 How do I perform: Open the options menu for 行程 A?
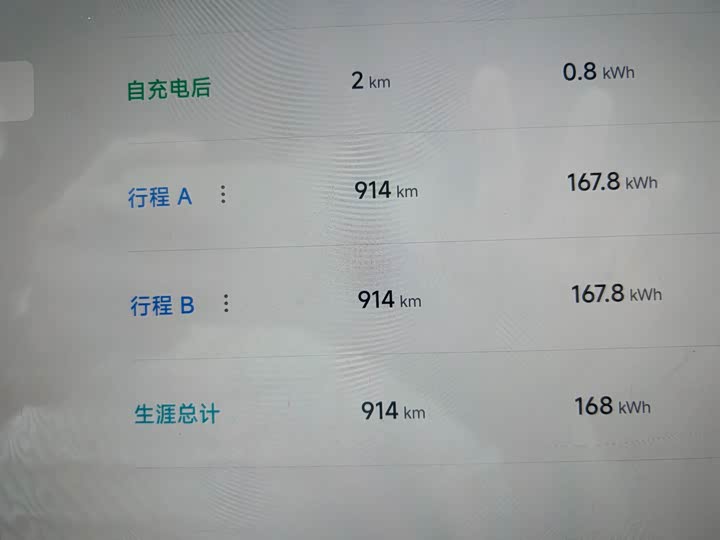(x=223, y=195)
